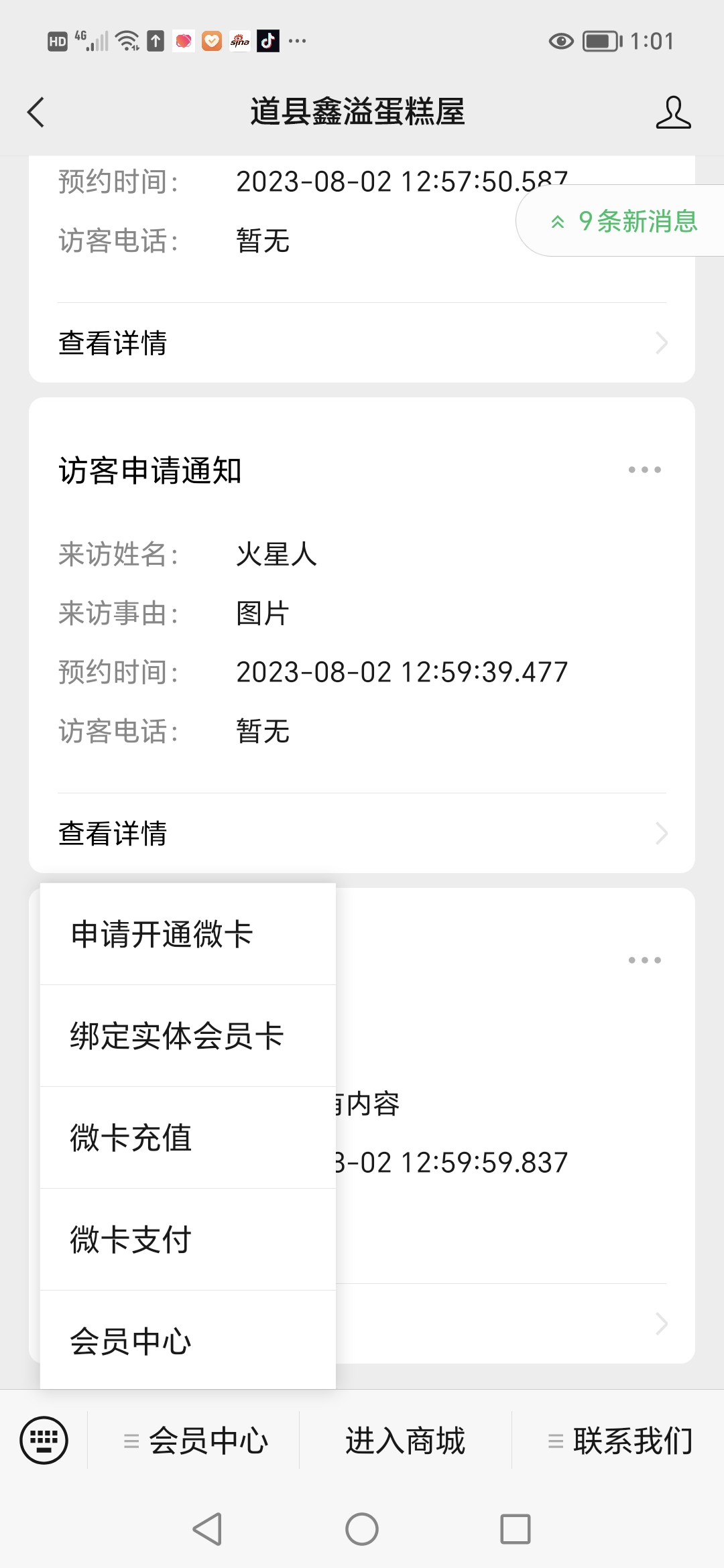Open the three-dot menu on the 12:59:59 card
The image size is (724, 1568).
pyautogui.click(x=645, y=960)
